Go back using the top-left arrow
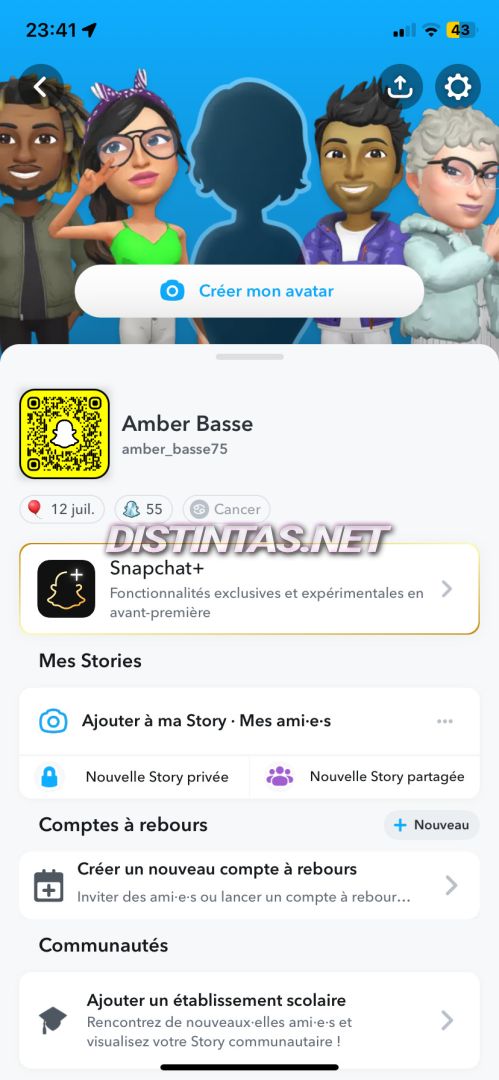 (x=41, y=87)
